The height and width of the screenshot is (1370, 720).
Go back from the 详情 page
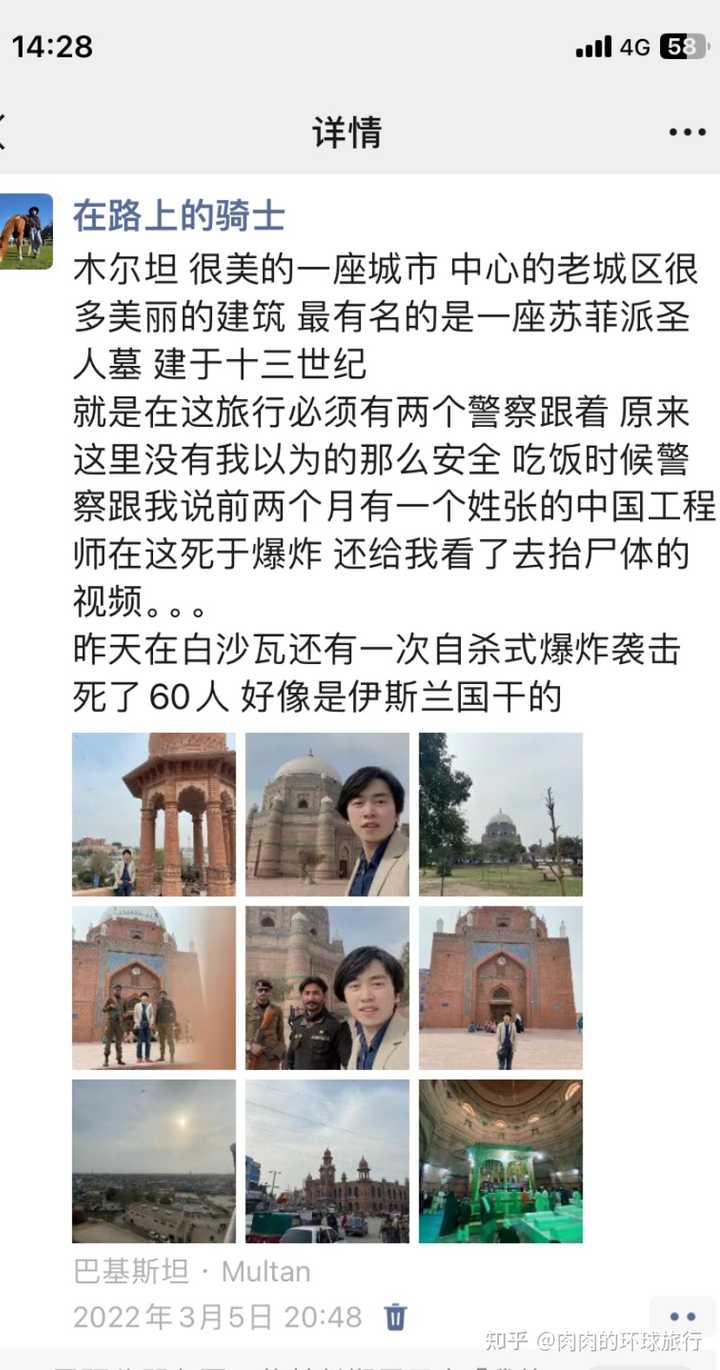(4, 132)
